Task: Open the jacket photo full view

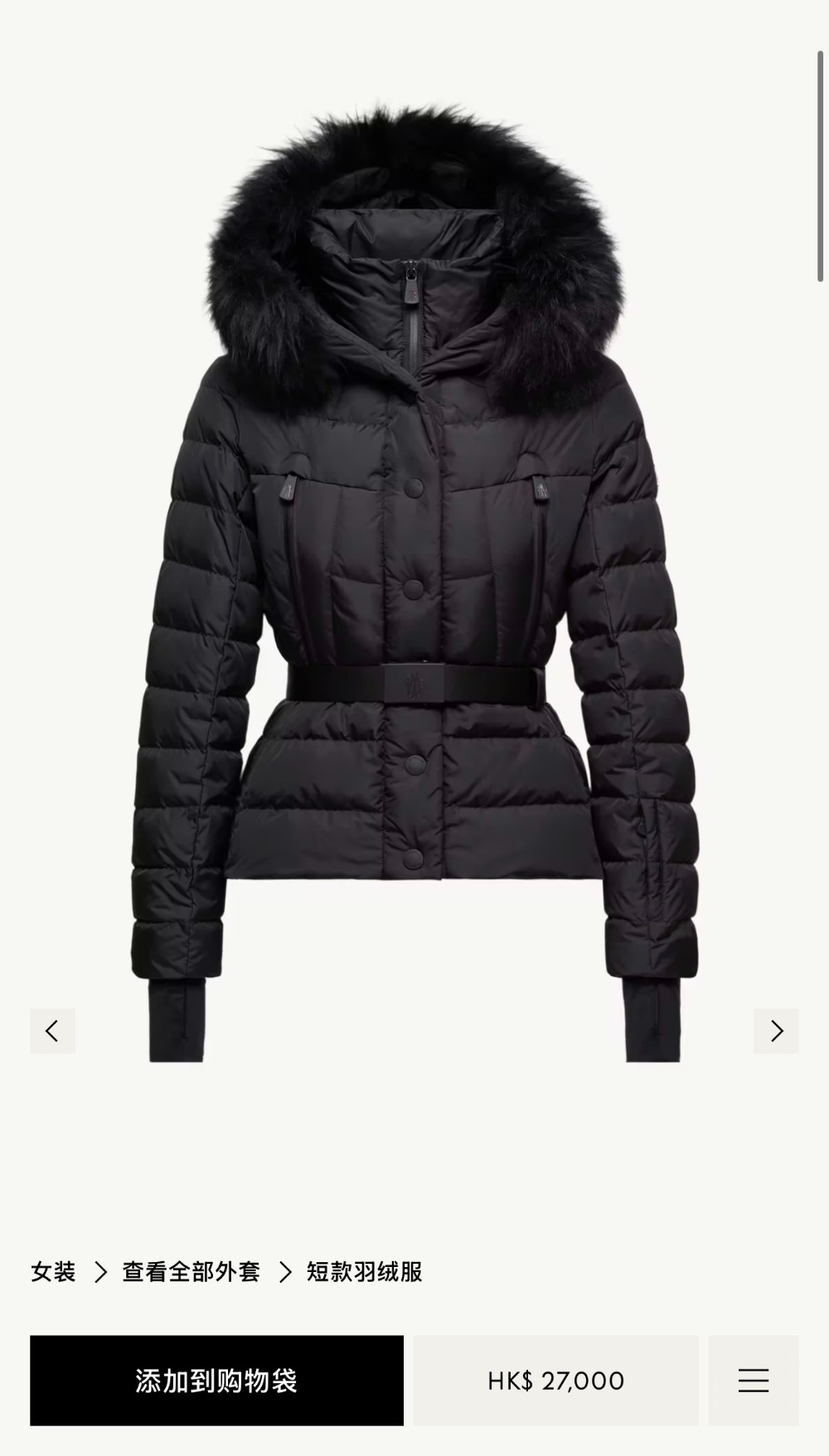Action: [414, 580]
